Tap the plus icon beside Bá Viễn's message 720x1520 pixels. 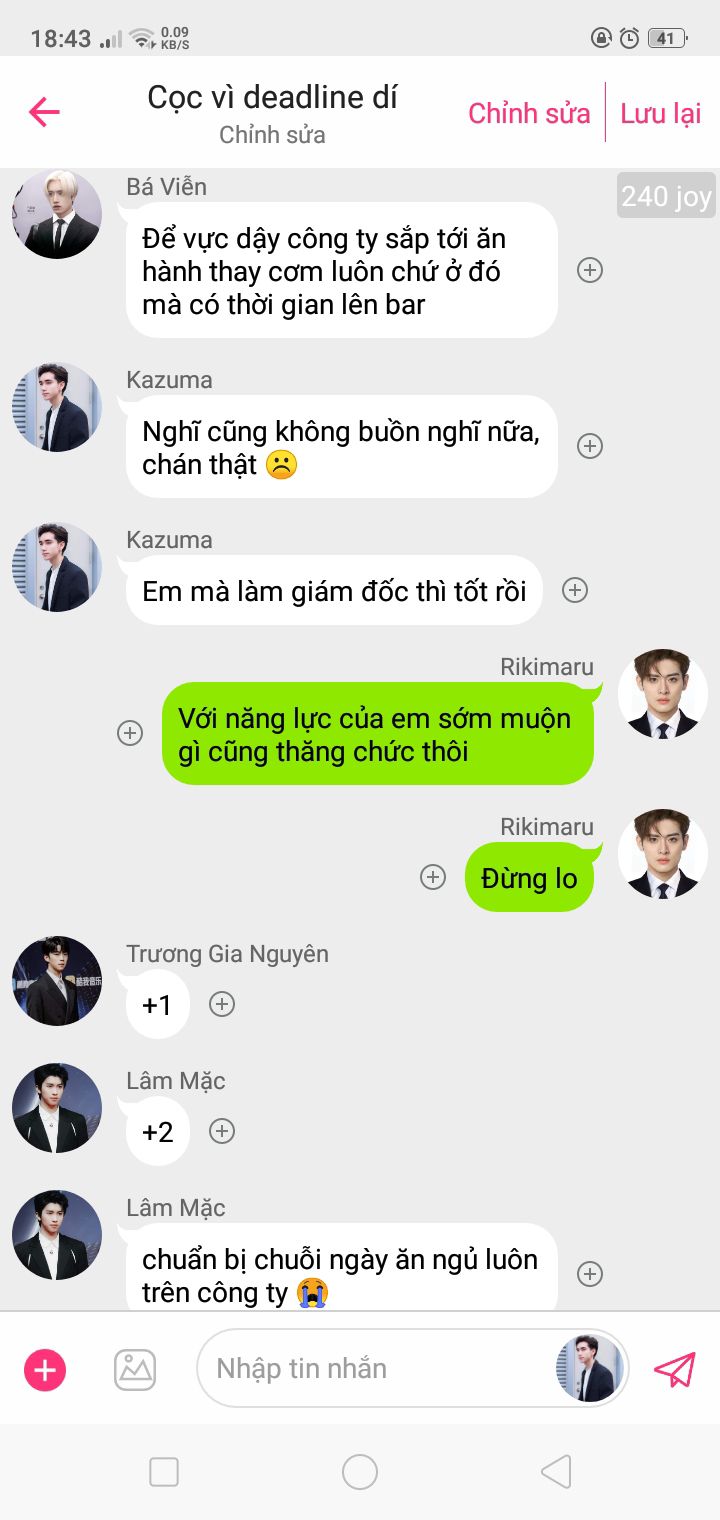point(590,270)
